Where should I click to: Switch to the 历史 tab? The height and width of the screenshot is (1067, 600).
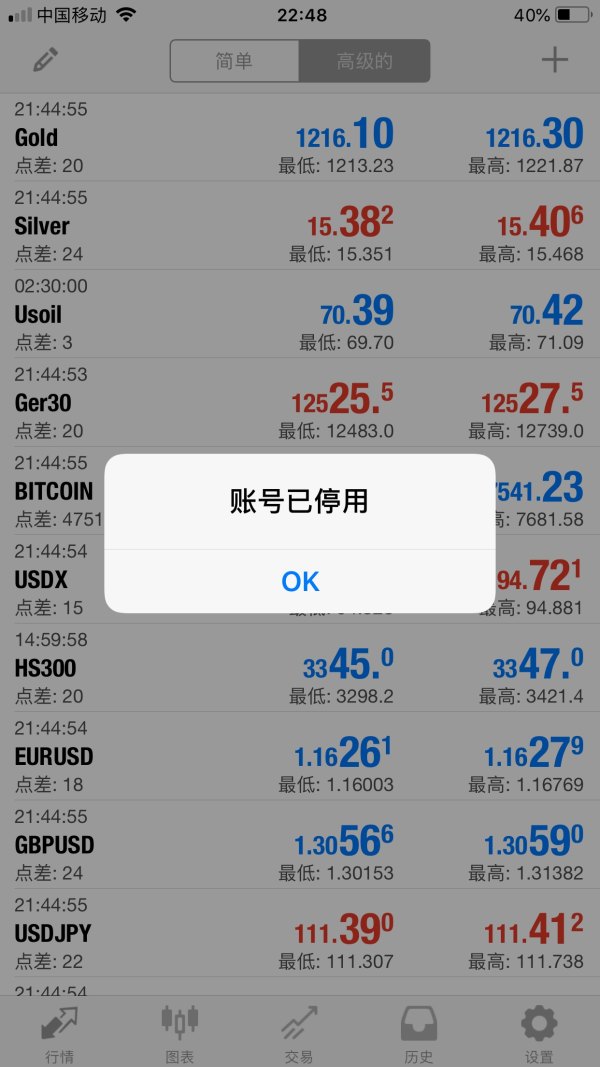coord(418,1033)
